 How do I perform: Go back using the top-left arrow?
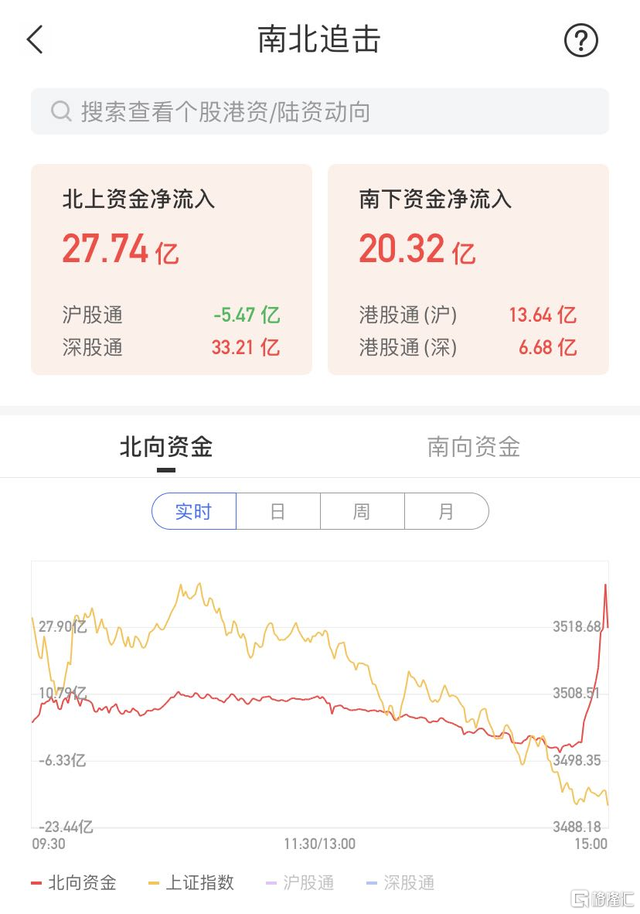click(35, 40)
